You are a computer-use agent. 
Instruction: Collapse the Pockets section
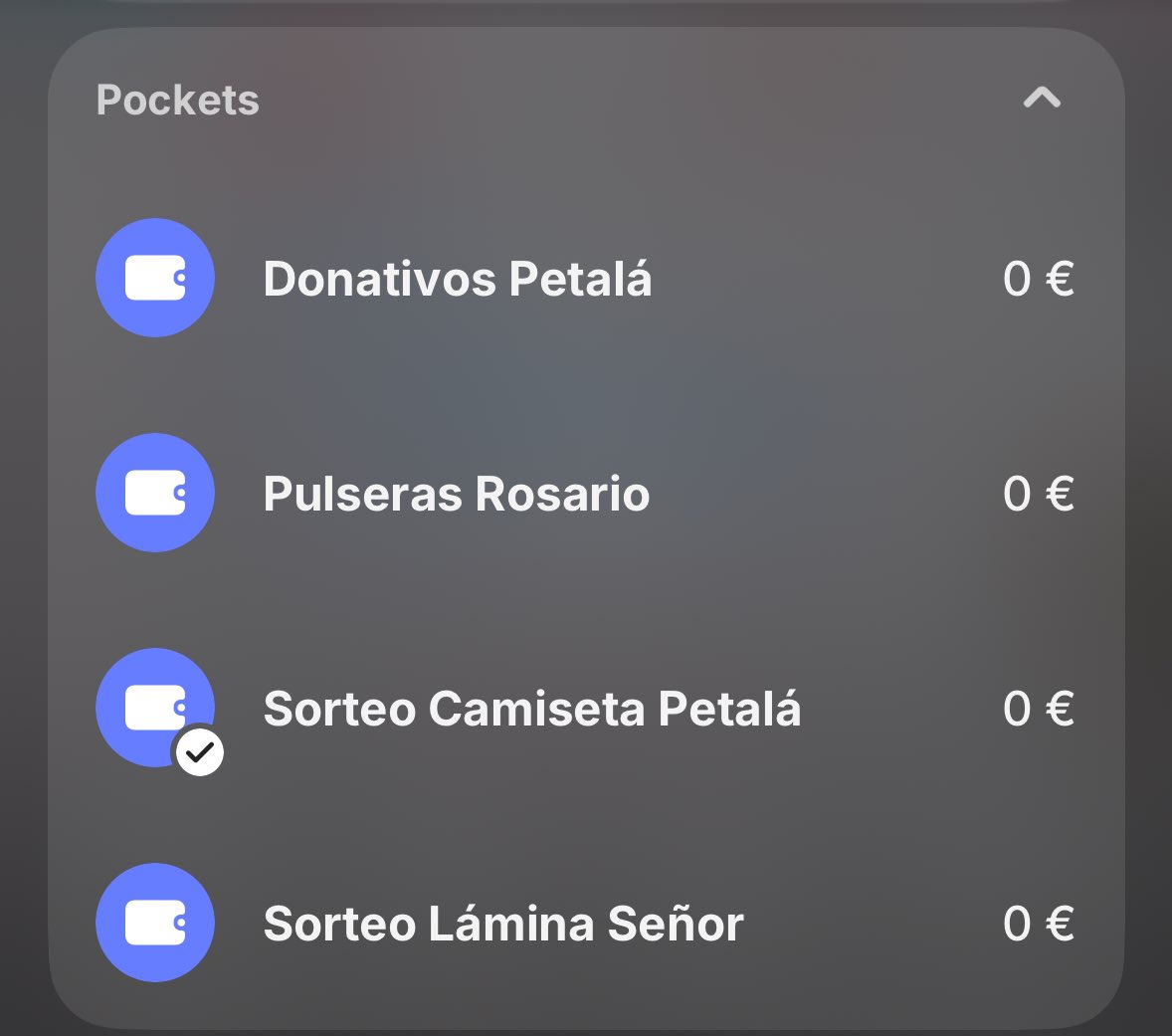[1042, 99]
